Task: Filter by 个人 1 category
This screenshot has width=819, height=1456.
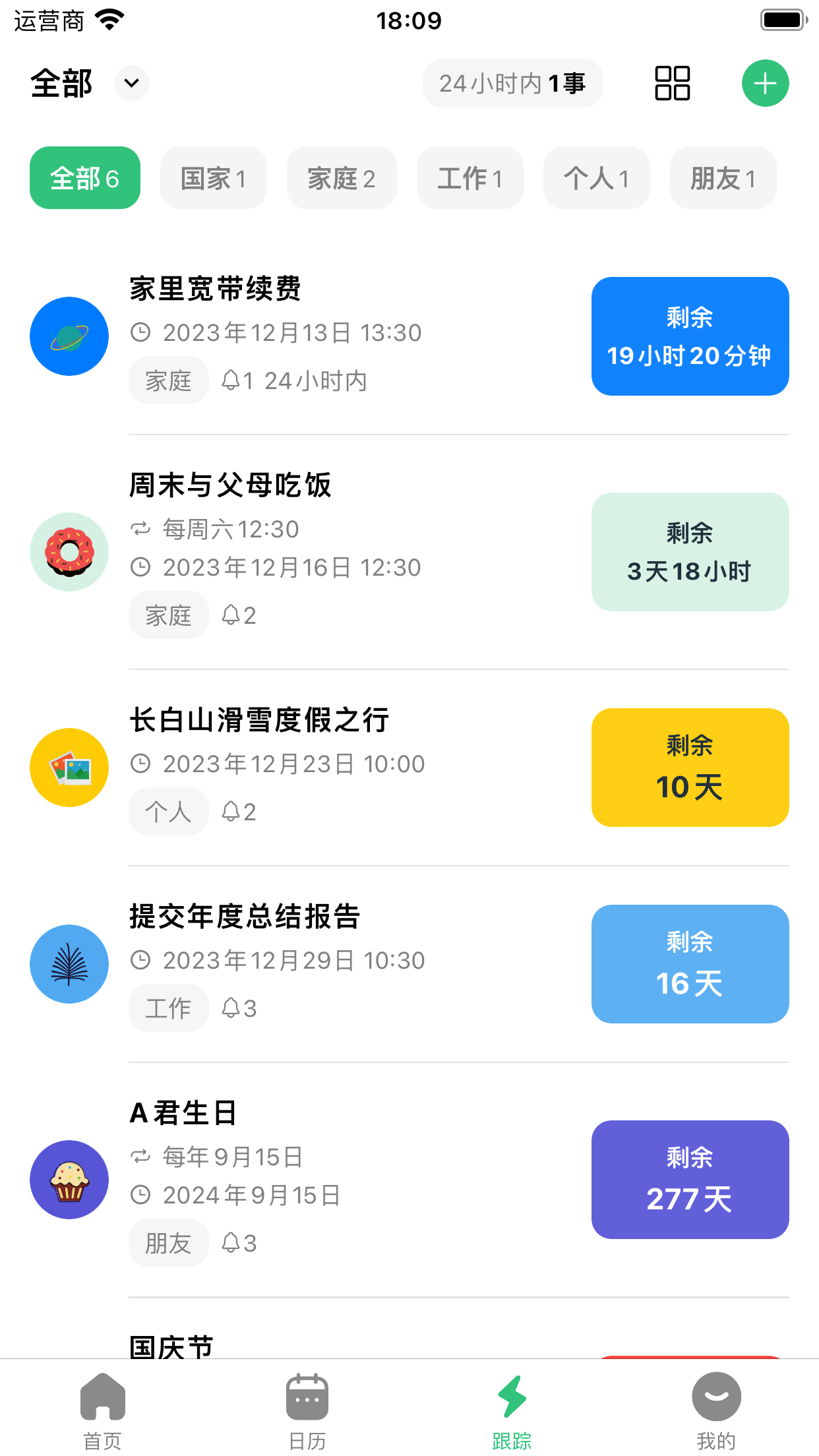Action: click(597, 178)
